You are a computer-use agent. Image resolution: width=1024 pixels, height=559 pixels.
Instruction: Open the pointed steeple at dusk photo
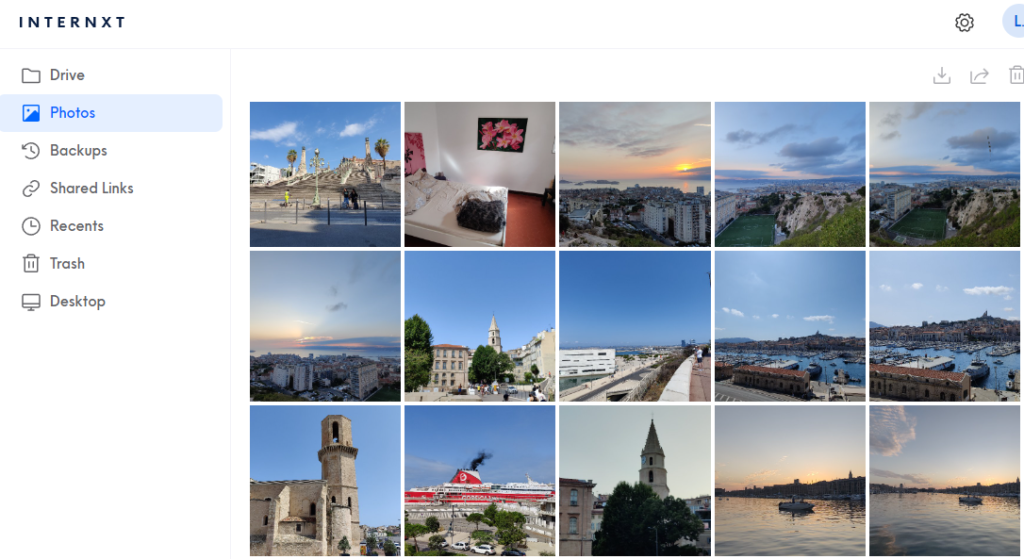(634, 480)
